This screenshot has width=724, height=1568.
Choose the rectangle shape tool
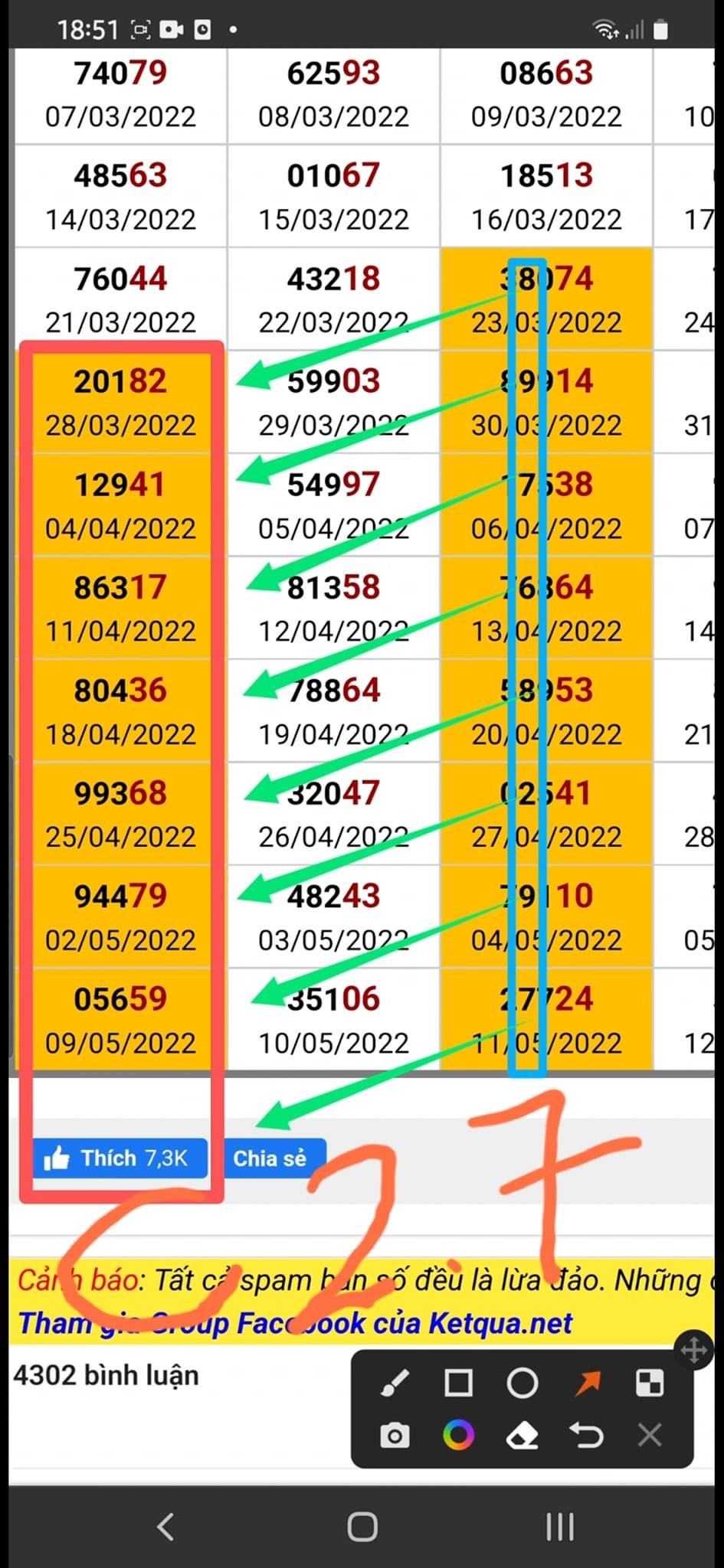coord(458,1383)
